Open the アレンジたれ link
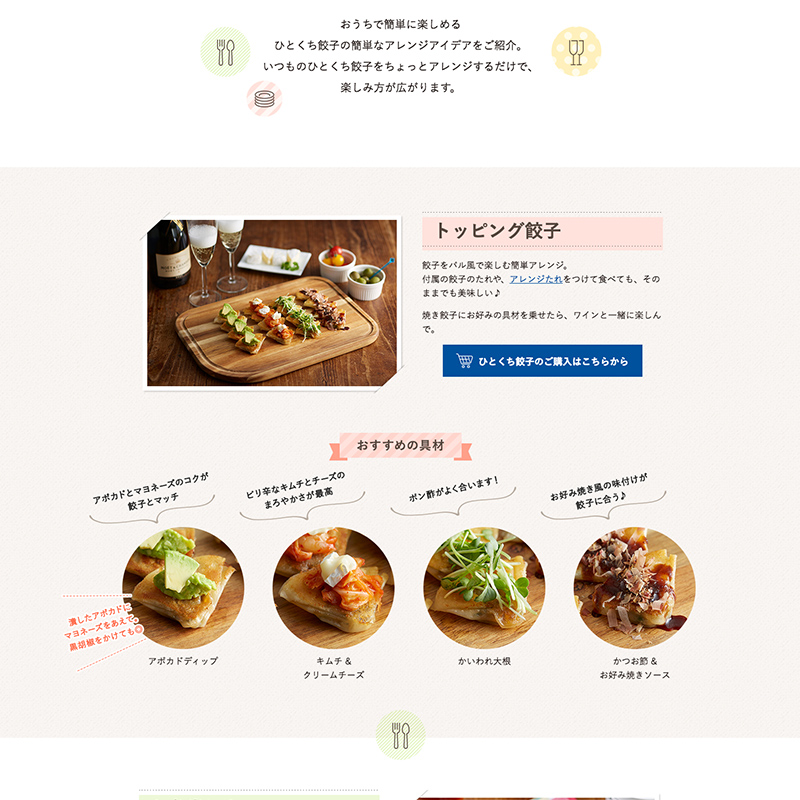 (x=536, y=279)
